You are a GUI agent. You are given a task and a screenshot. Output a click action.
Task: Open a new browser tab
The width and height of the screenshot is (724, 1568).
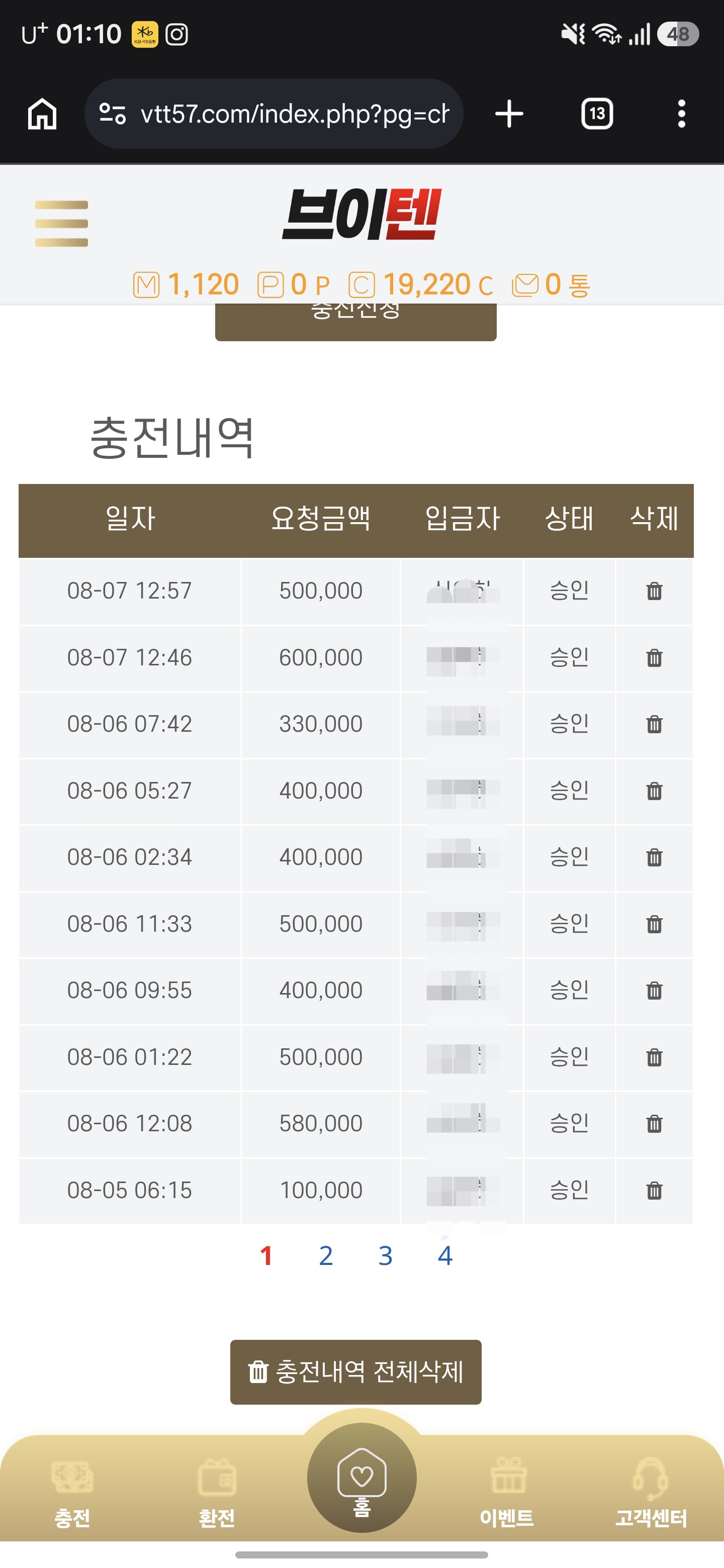click(x=509, y=114)
